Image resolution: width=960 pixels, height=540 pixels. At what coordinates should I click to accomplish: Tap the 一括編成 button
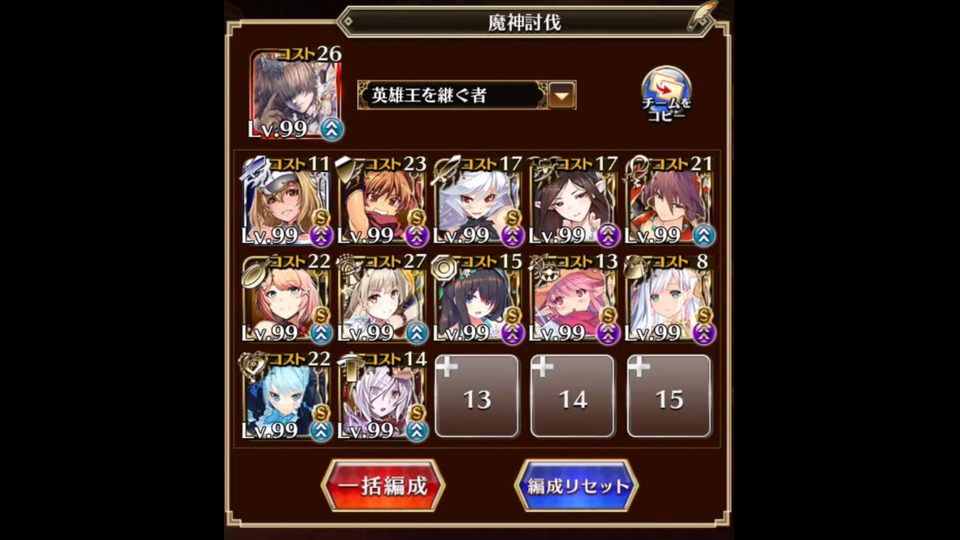coord(383,486)
